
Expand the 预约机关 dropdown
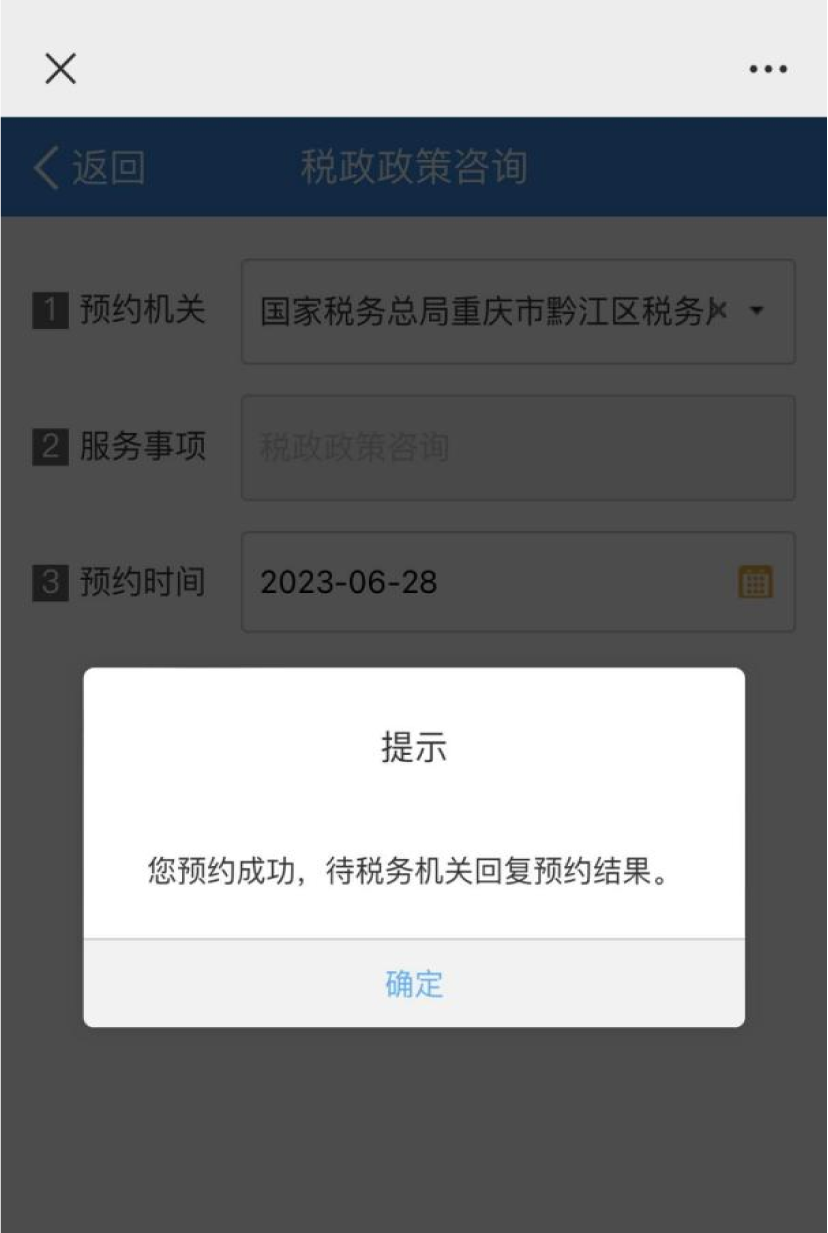click(756, 311)
